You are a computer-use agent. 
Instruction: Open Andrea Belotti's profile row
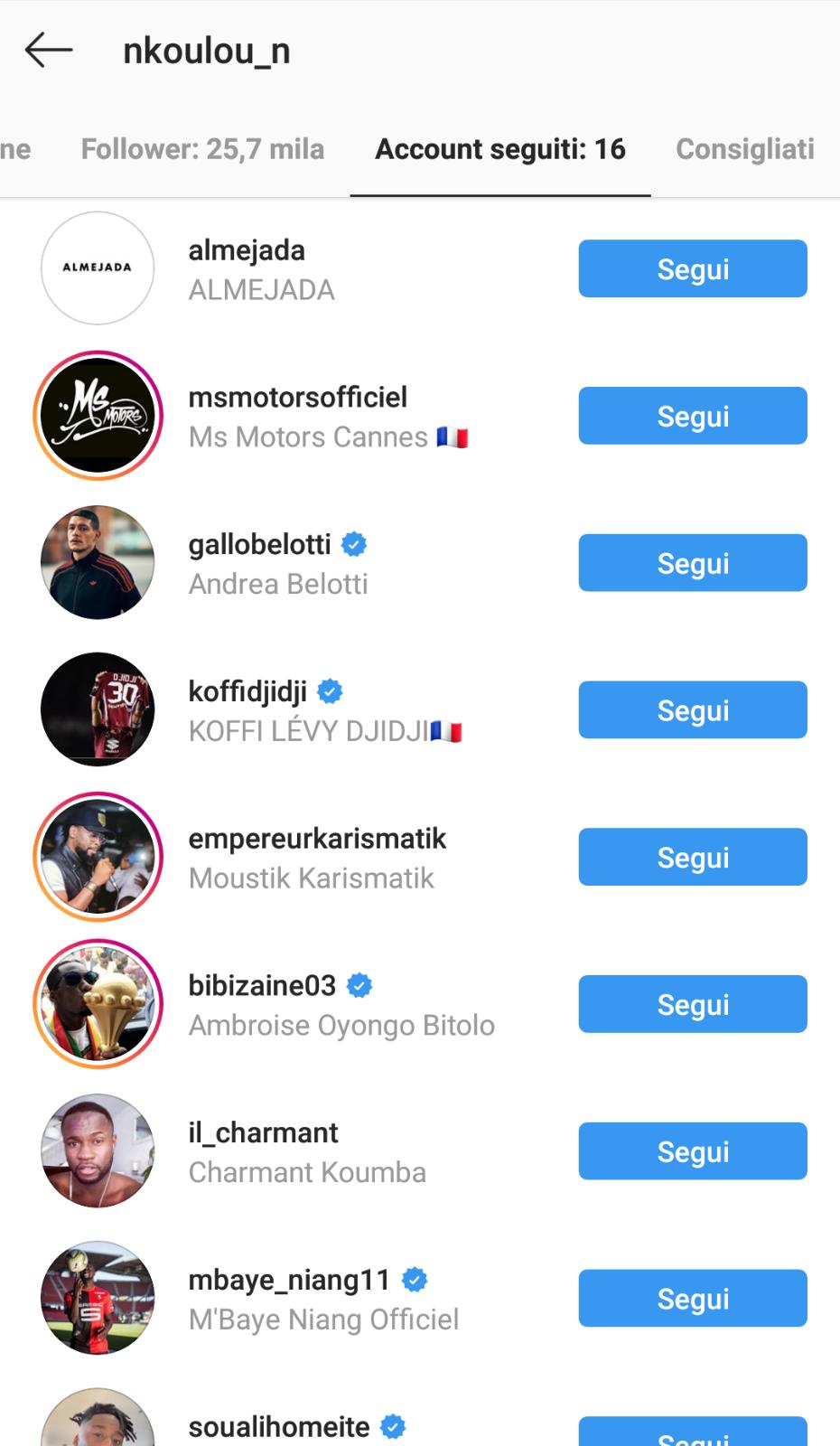tap(278, 564)
